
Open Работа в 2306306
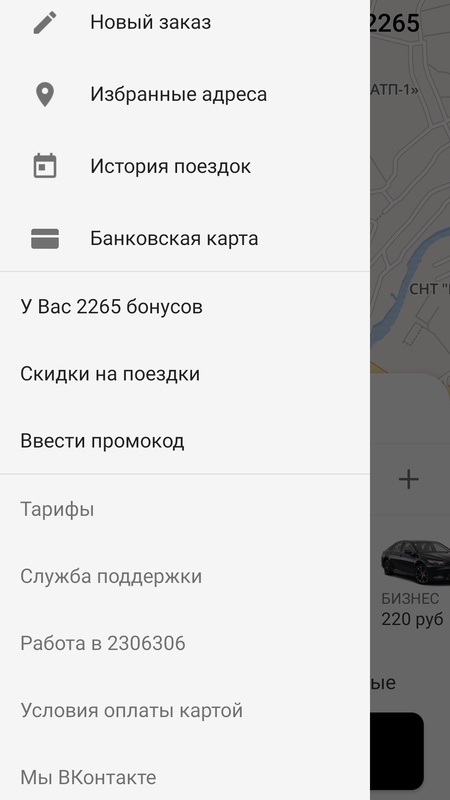pos(185,643)
